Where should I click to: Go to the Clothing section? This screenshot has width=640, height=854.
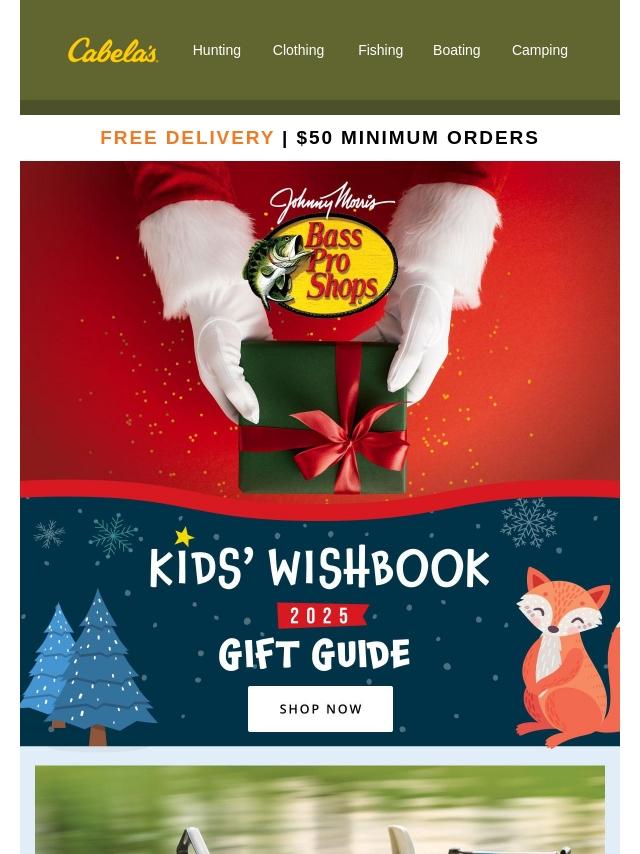(x=298, y=50)
